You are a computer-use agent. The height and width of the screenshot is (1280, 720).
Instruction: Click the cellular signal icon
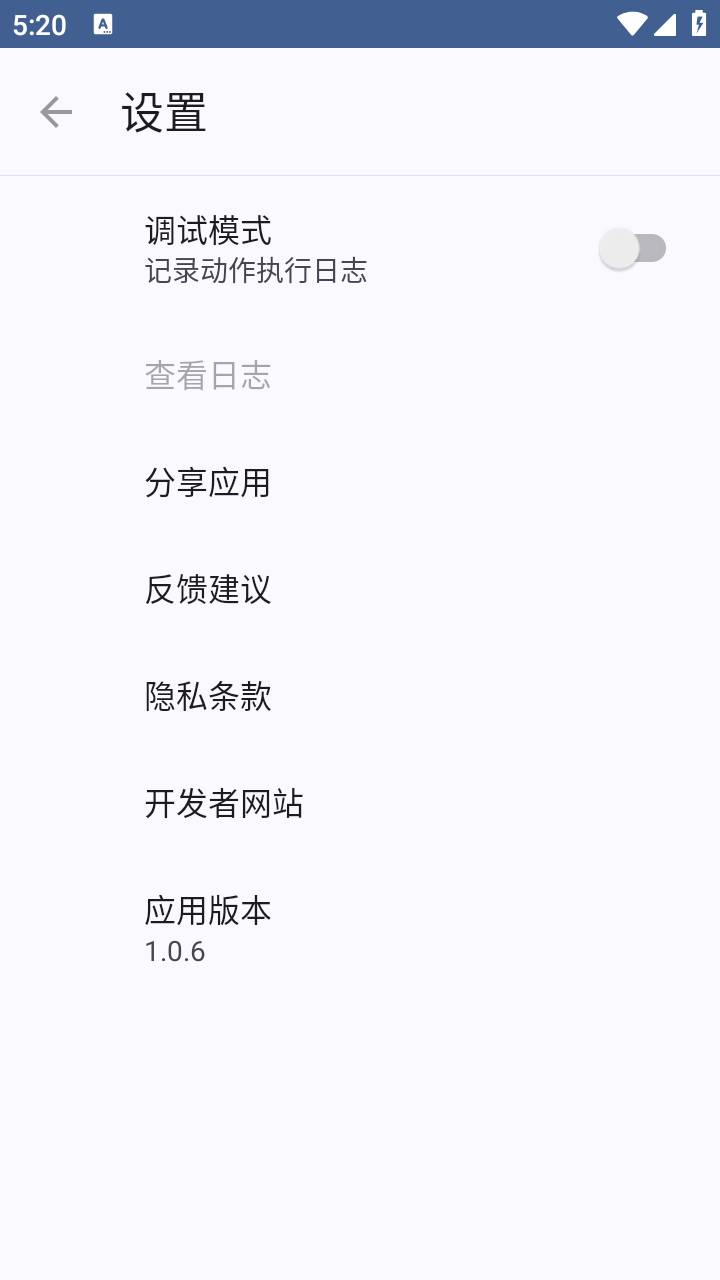point(665,24)
